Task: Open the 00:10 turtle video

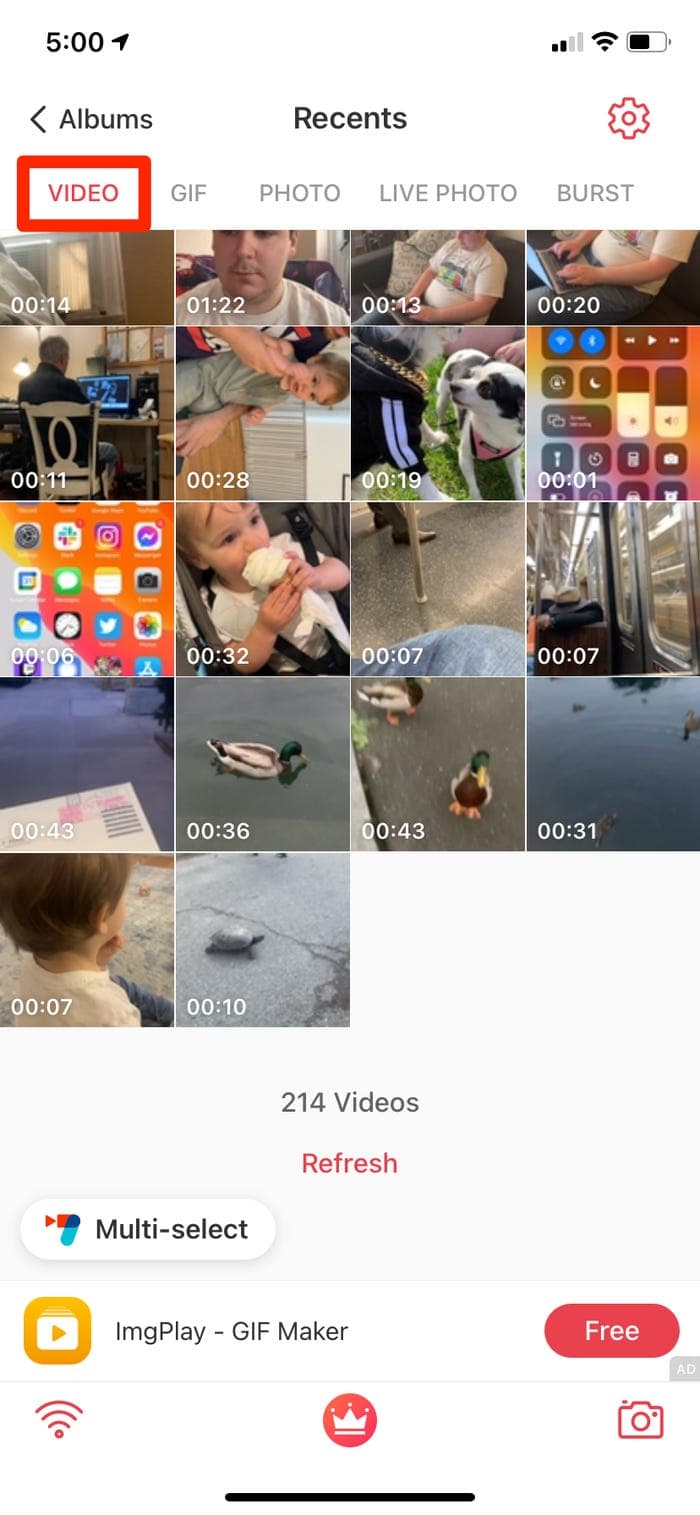Action: pos(262,940)
